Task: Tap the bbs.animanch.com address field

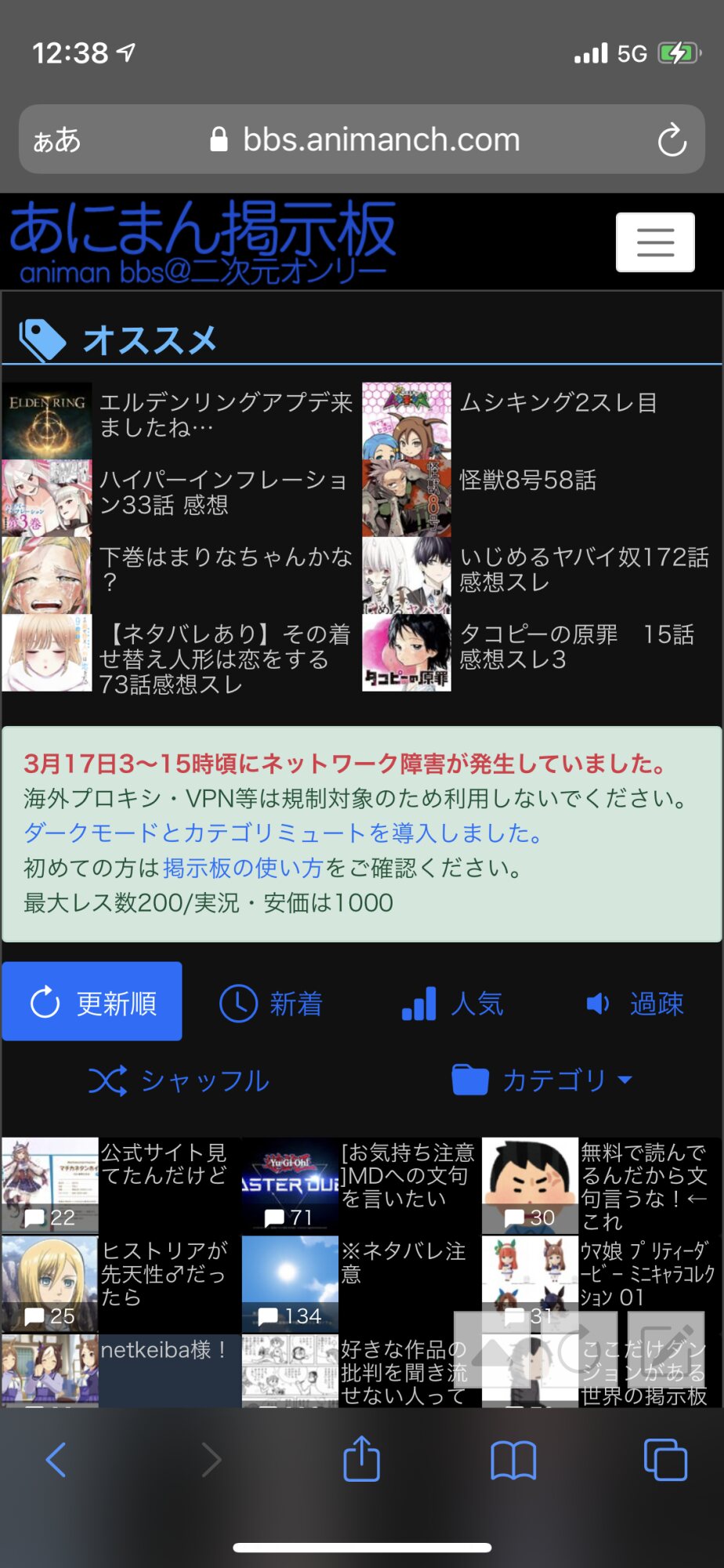Action: coord(362,140)
